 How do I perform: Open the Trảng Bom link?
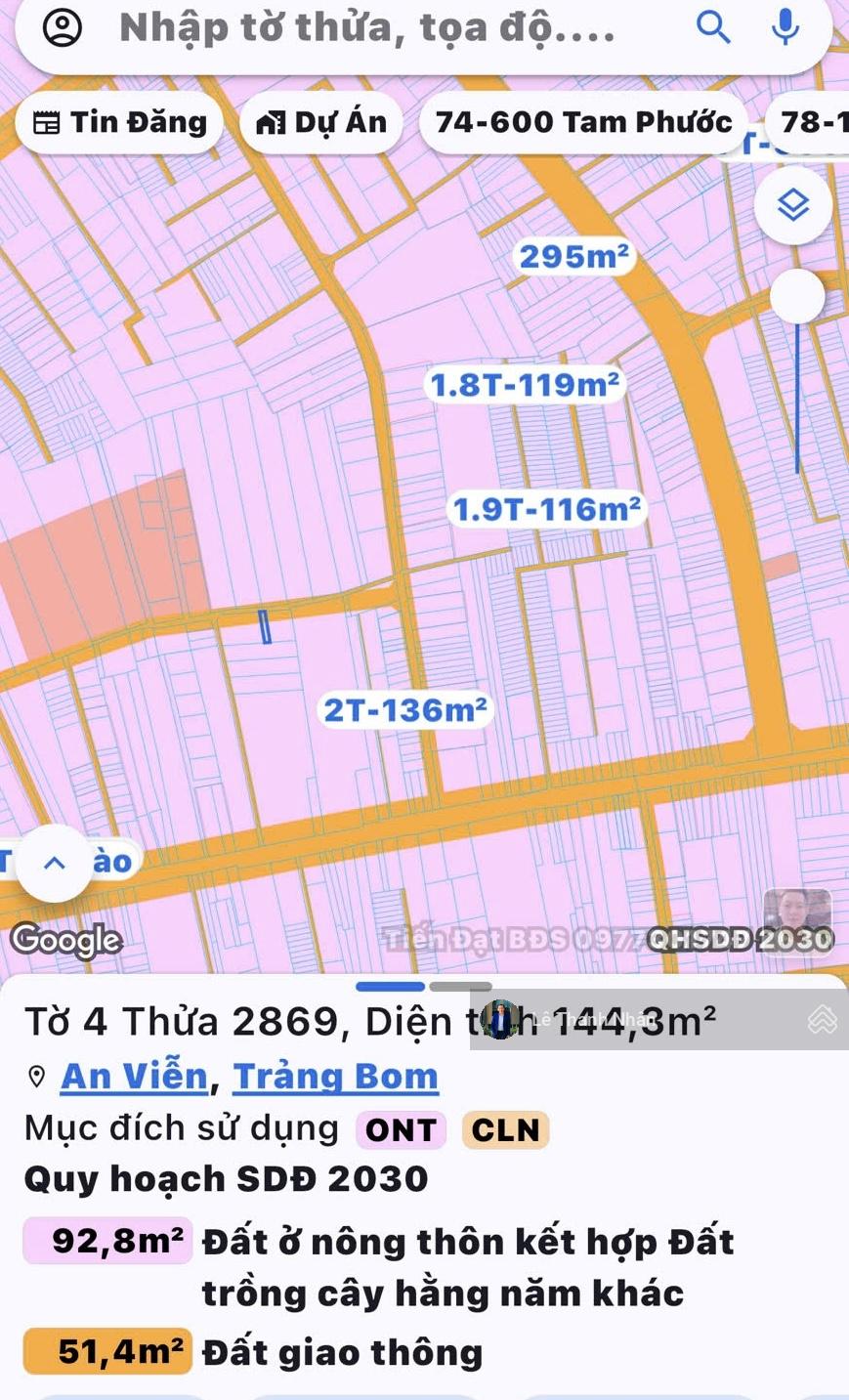tap(336, 1076)
